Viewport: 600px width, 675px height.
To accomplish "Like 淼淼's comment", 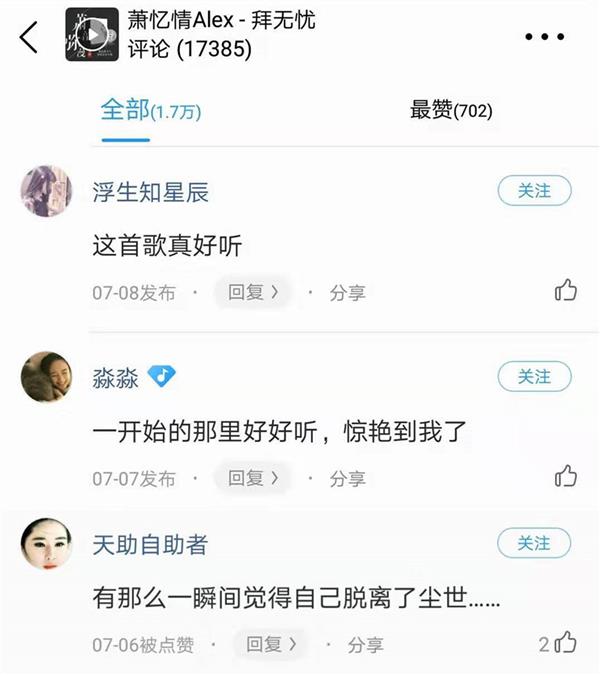I will click(566, 476).
